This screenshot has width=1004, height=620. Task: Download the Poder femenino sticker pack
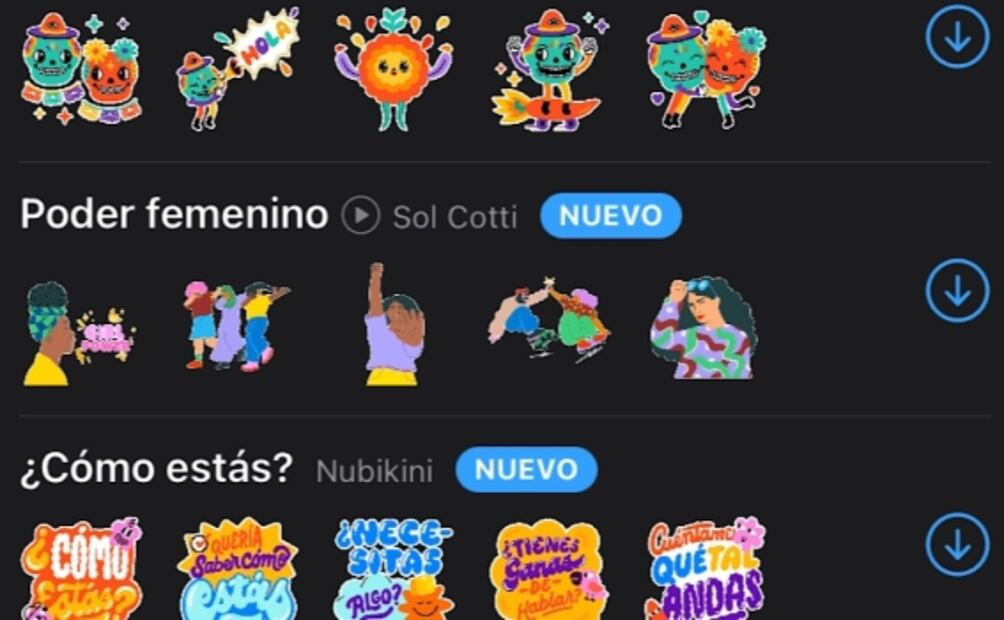pyautogui.click(x=957, y=291)
